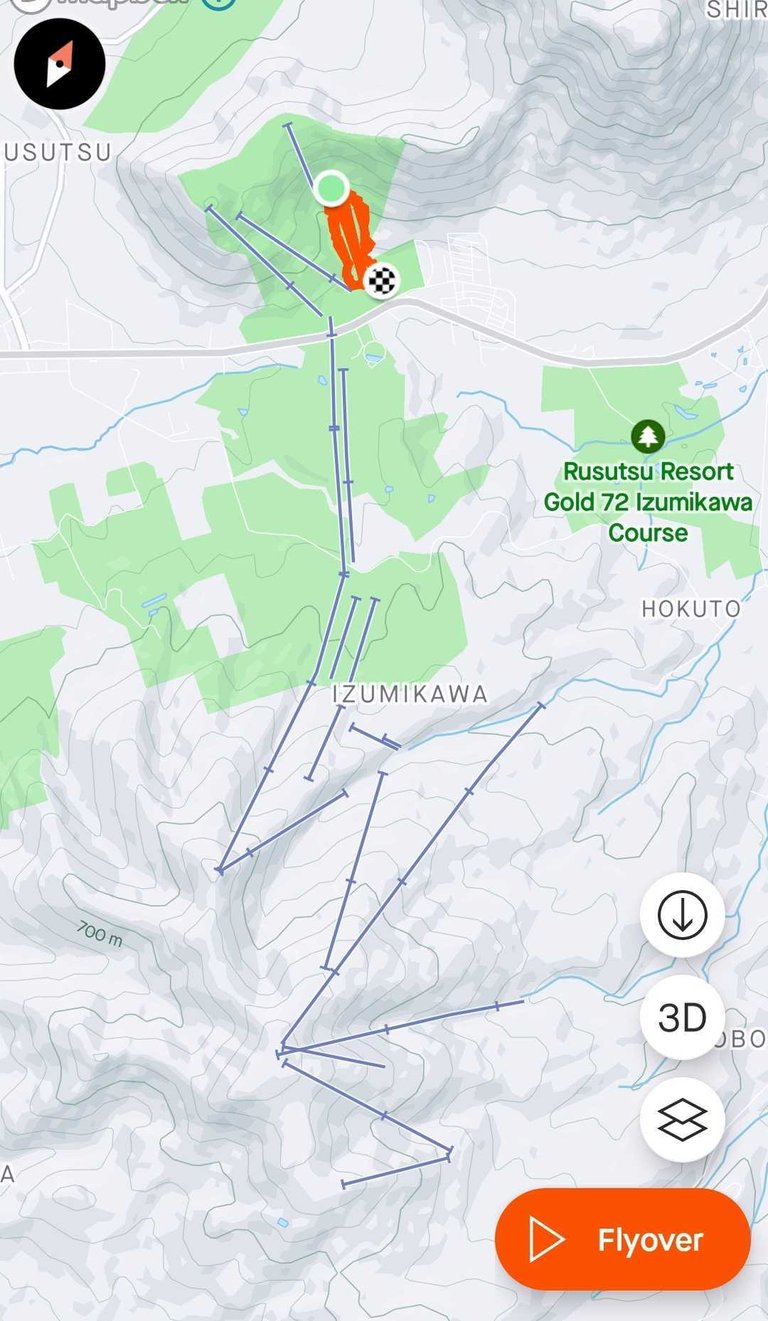
Task: Tap the green activity start marker
Action: [331, 188]
